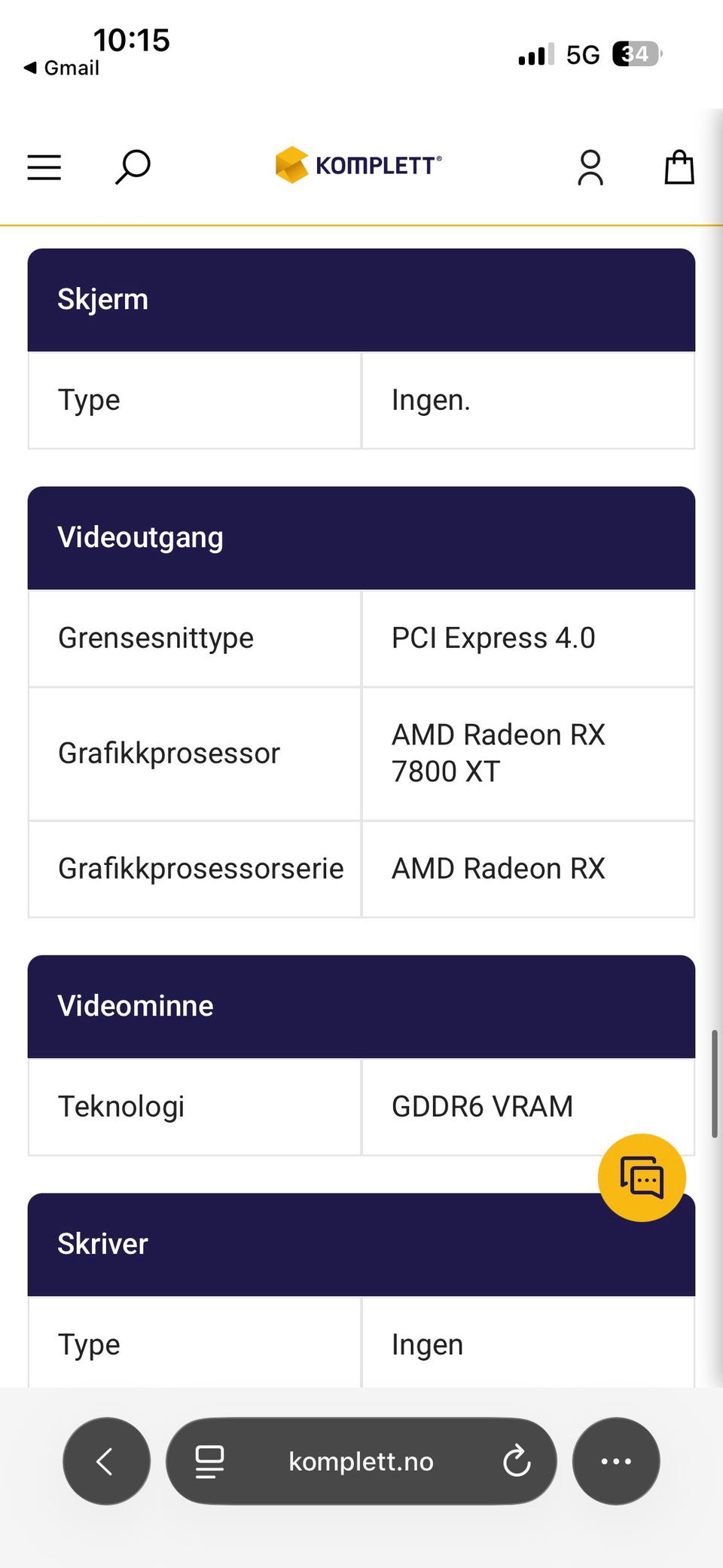This screenshot has width=723, height=1568.
Task: Open the browser more options menu
Action: (616, 1461)
